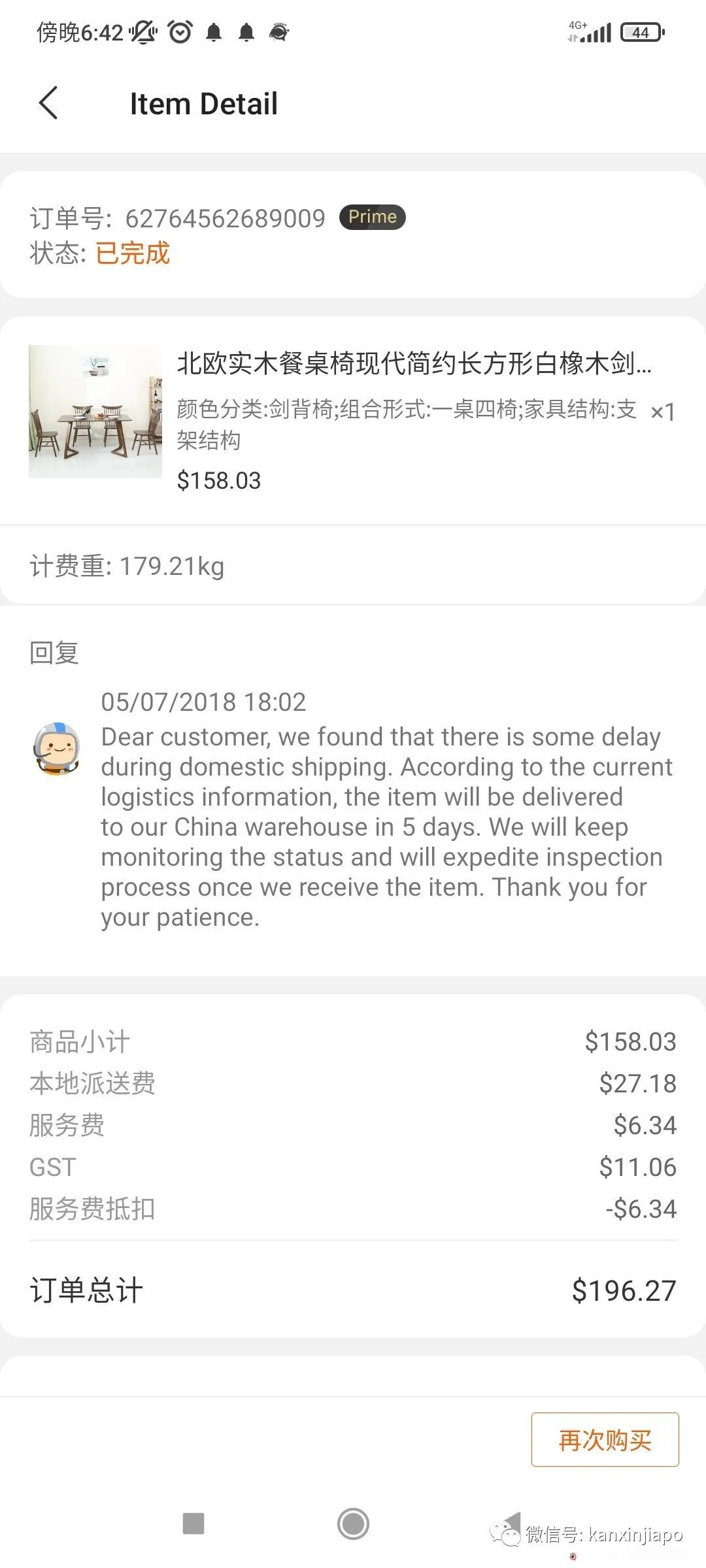Tap the Prime badge next to order number

372,217
